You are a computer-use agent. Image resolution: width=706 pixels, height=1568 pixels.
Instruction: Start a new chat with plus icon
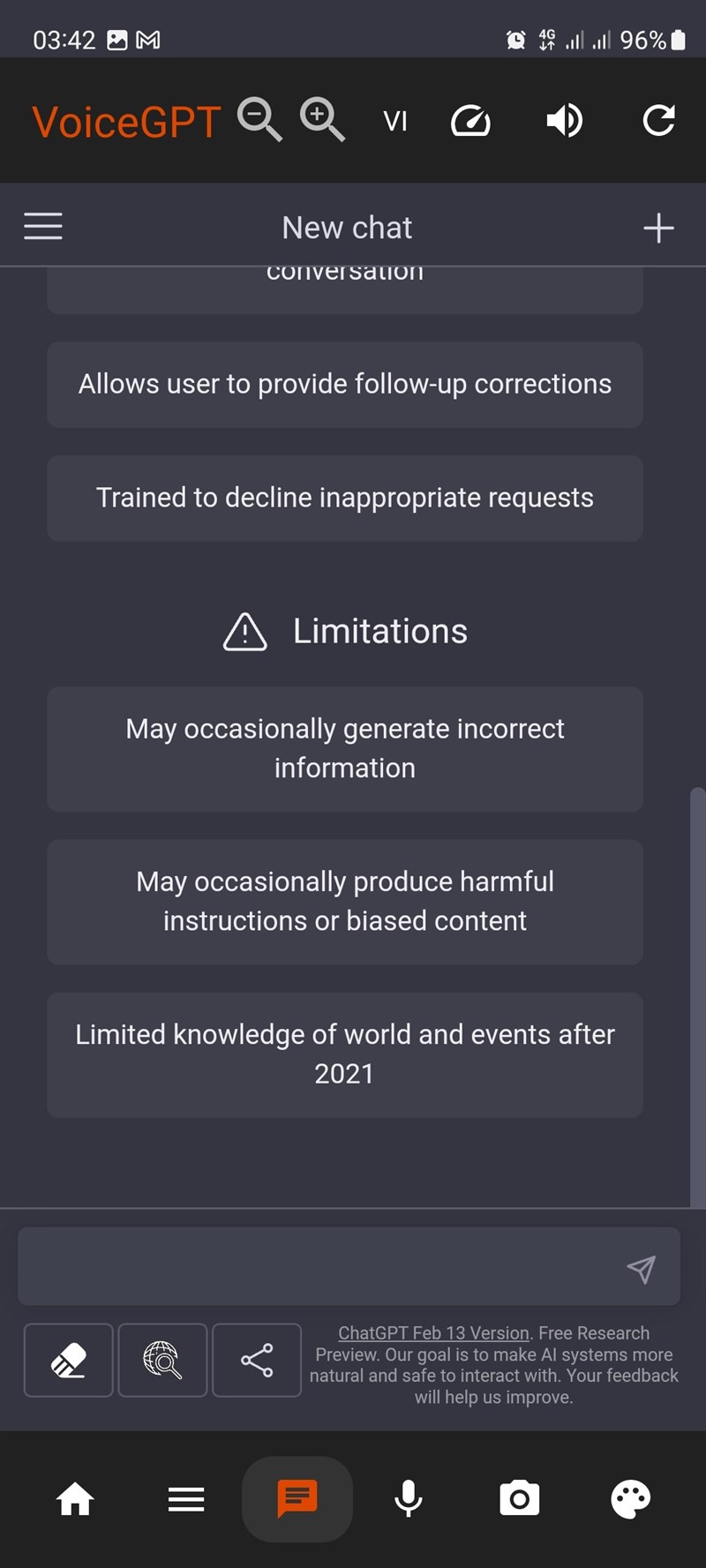[658, 228]
